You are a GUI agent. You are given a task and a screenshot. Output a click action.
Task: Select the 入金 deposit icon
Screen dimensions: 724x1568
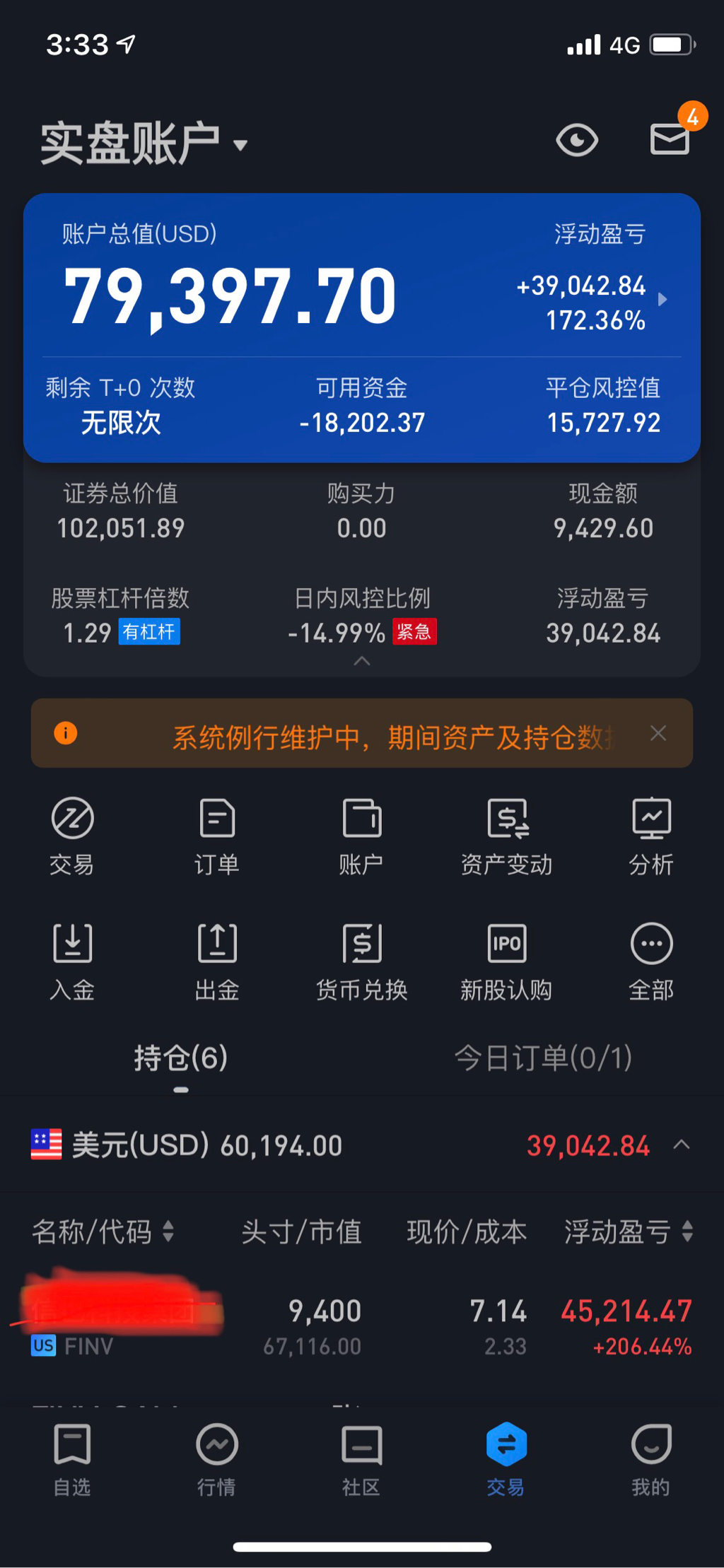click(71, 961)
